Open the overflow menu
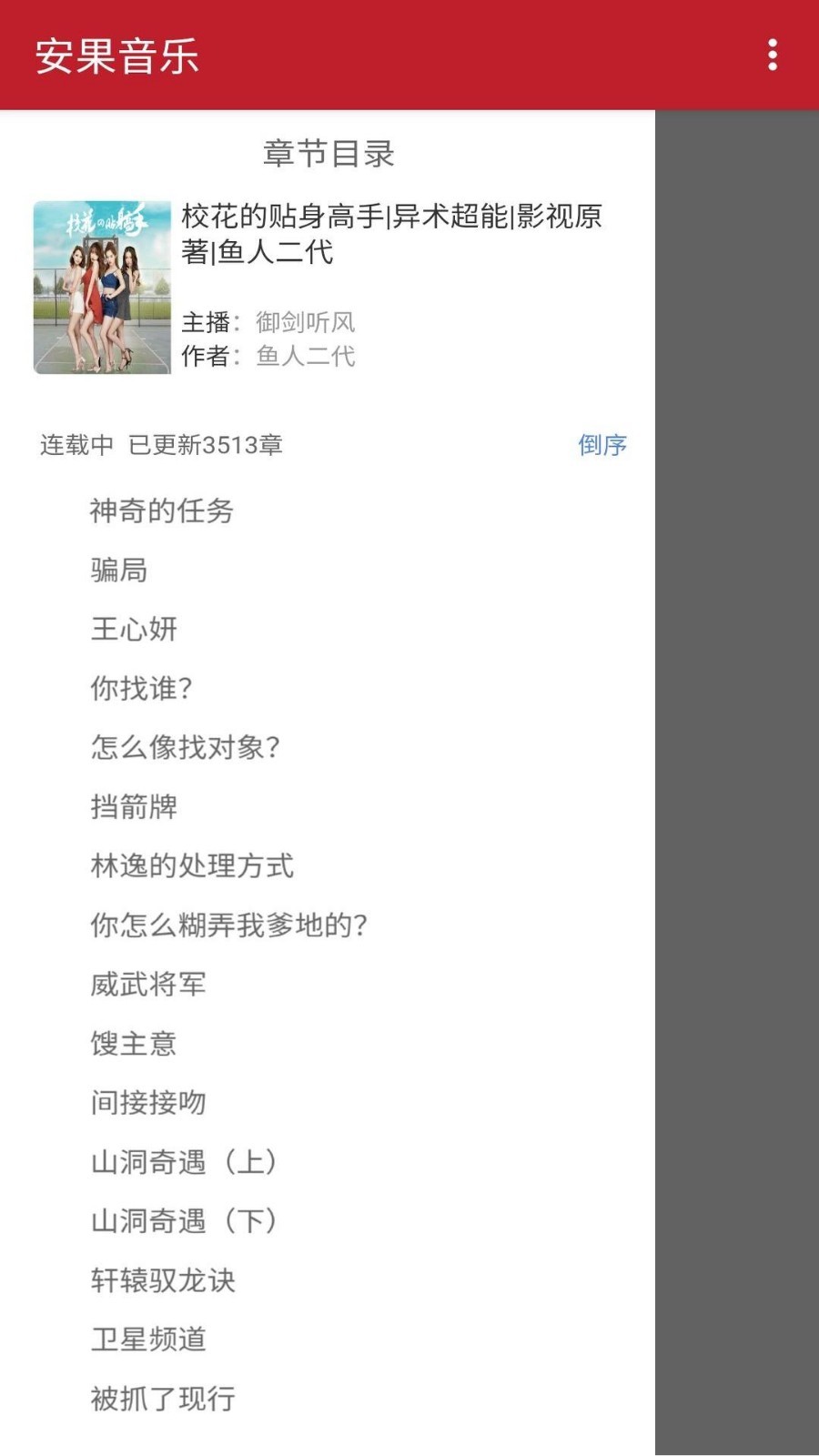This screenshot has width=819, height=1456. tap(773, 55)
